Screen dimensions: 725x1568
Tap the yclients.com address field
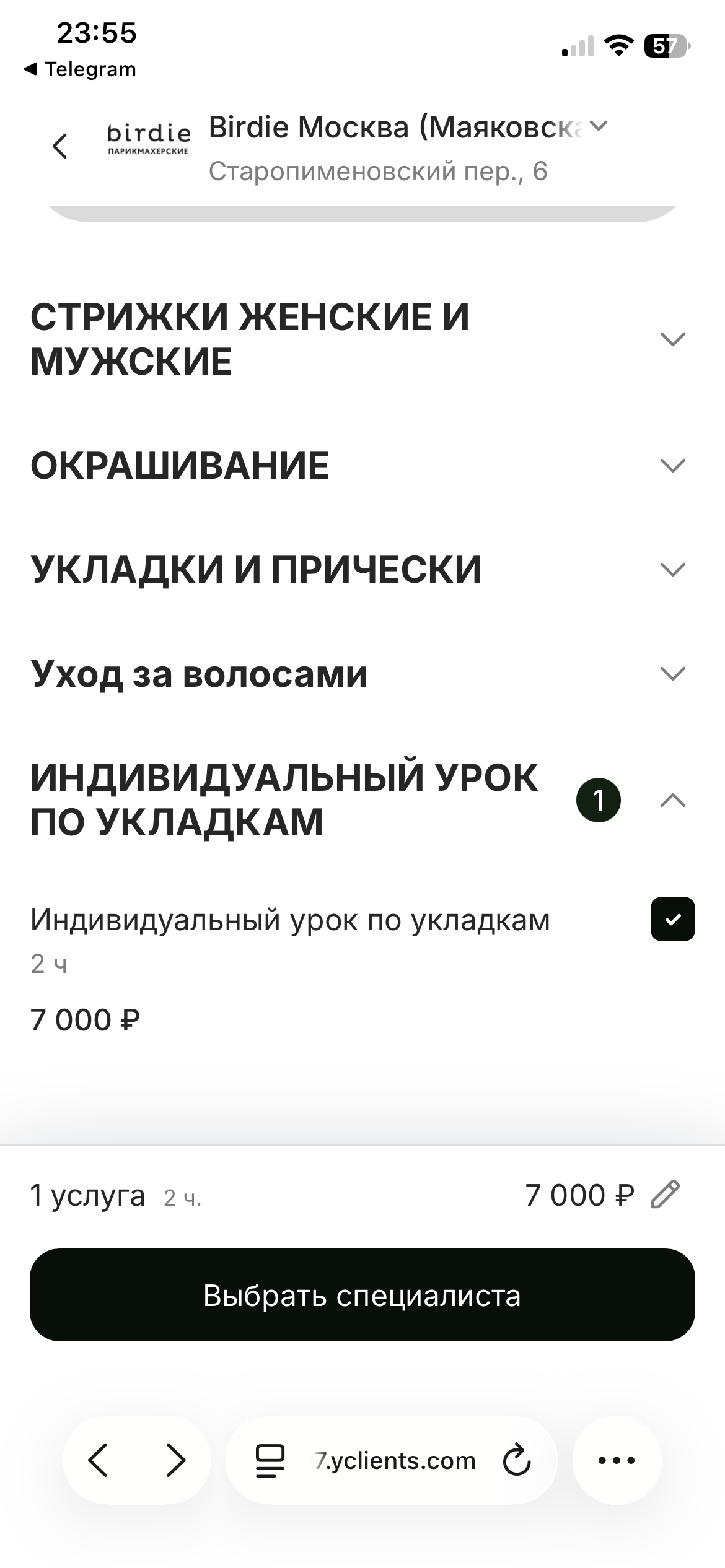point(395,1460)
